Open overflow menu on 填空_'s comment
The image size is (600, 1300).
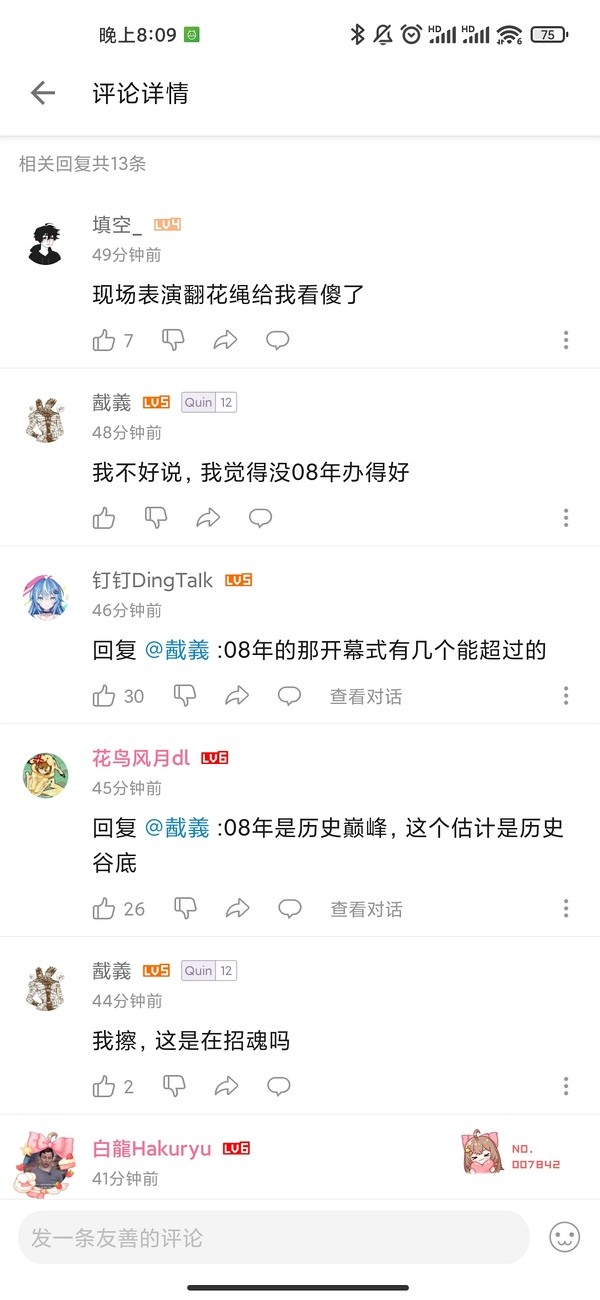pos(565,341)
